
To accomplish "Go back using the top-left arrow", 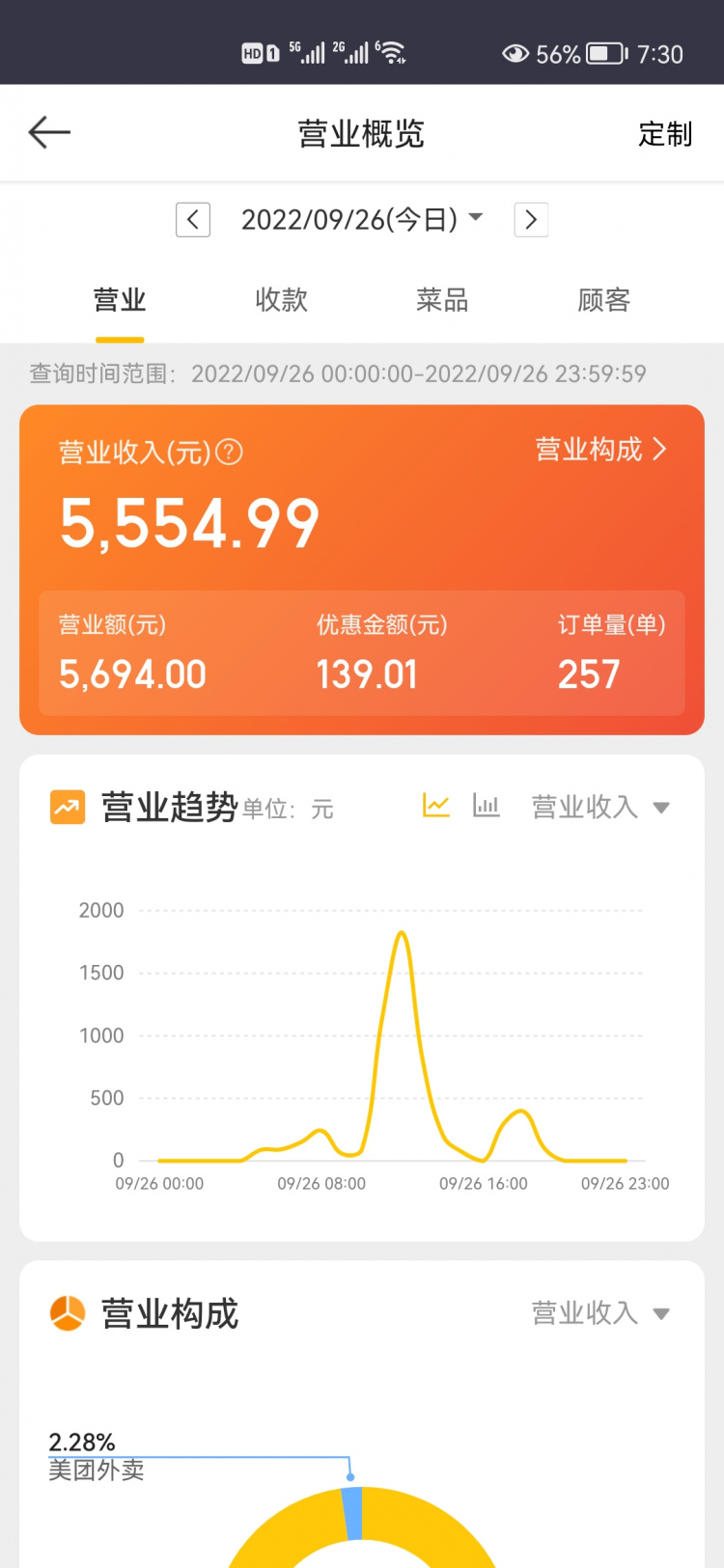I will pyautogui.click(x=49, y=132).
